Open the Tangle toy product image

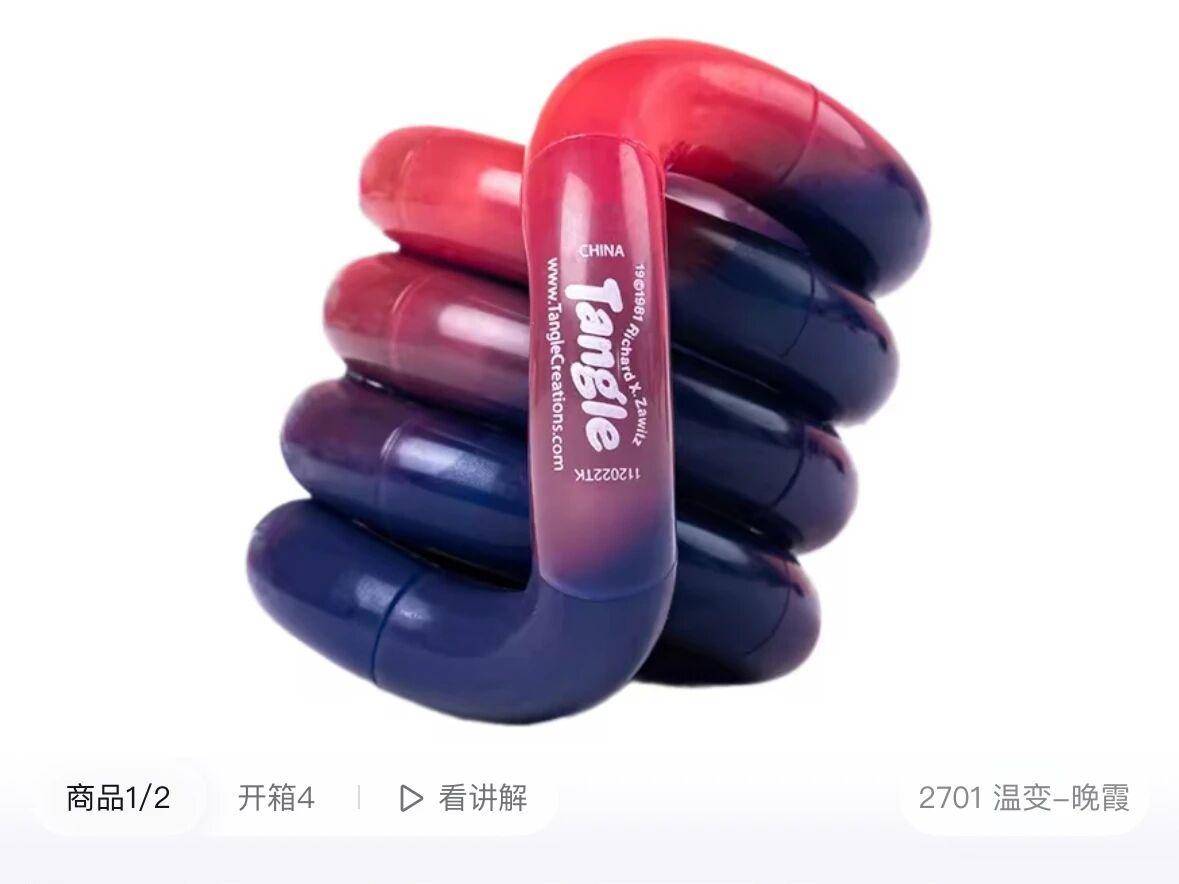pyautogui.click(x=588, y=390)
